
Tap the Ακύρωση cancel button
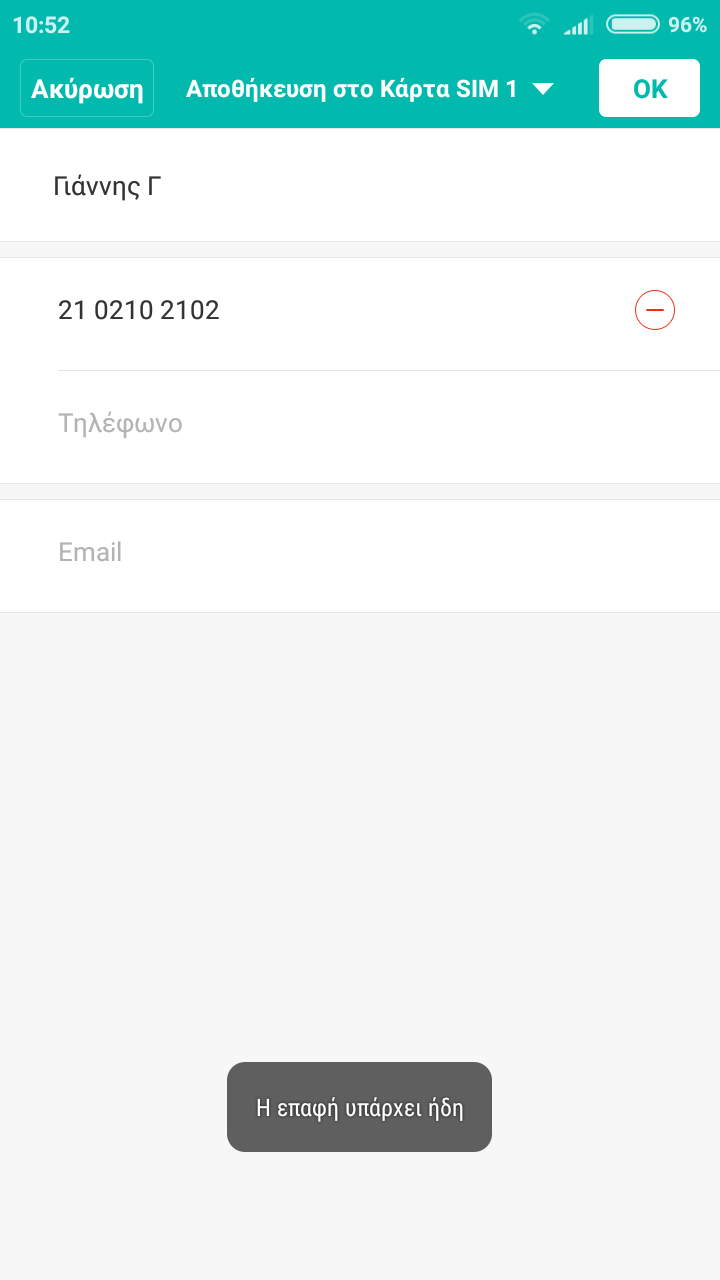[87, 89]
